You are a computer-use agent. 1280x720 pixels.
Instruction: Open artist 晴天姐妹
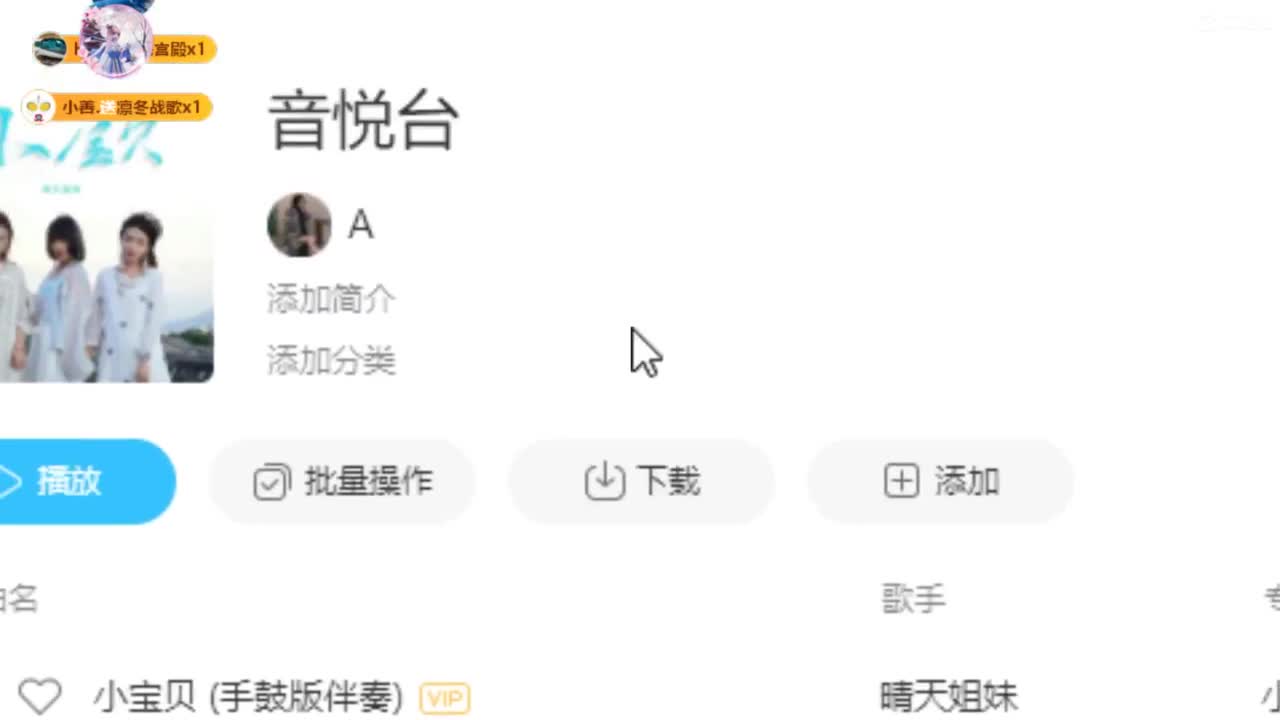[x=948, y=697]
